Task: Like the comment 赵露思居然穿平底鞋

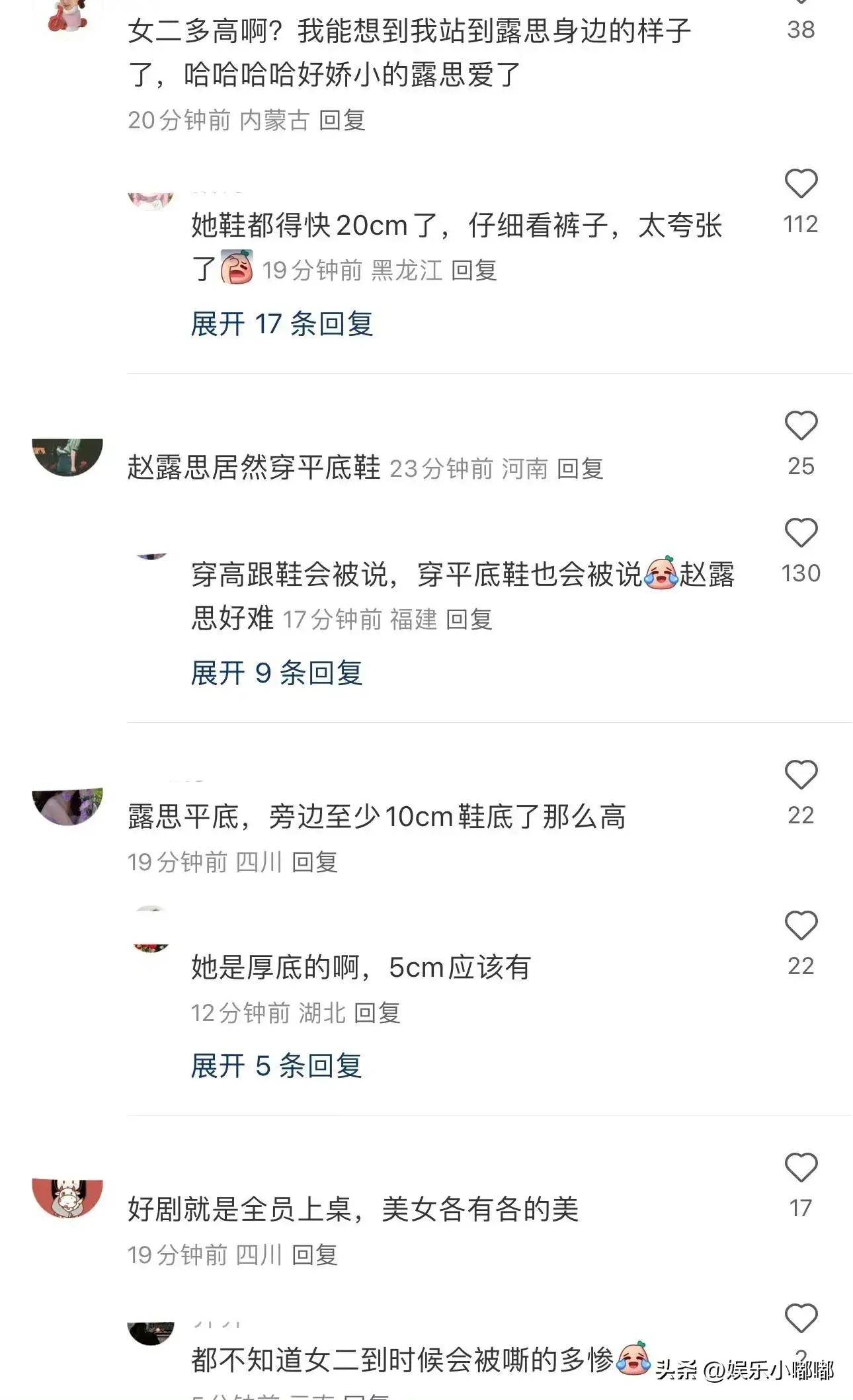Action: click(801, 425)
